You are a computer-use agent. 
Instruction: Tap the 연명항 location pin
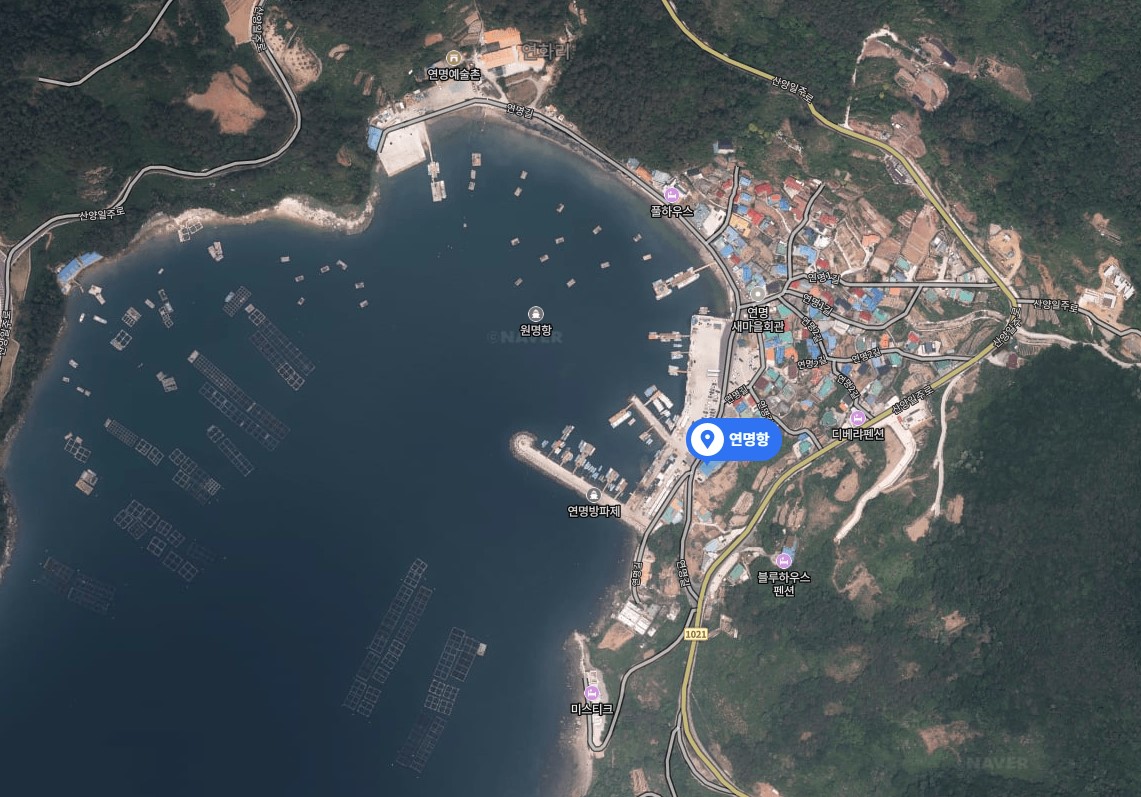pyautogui.click(x=708, y=439)
